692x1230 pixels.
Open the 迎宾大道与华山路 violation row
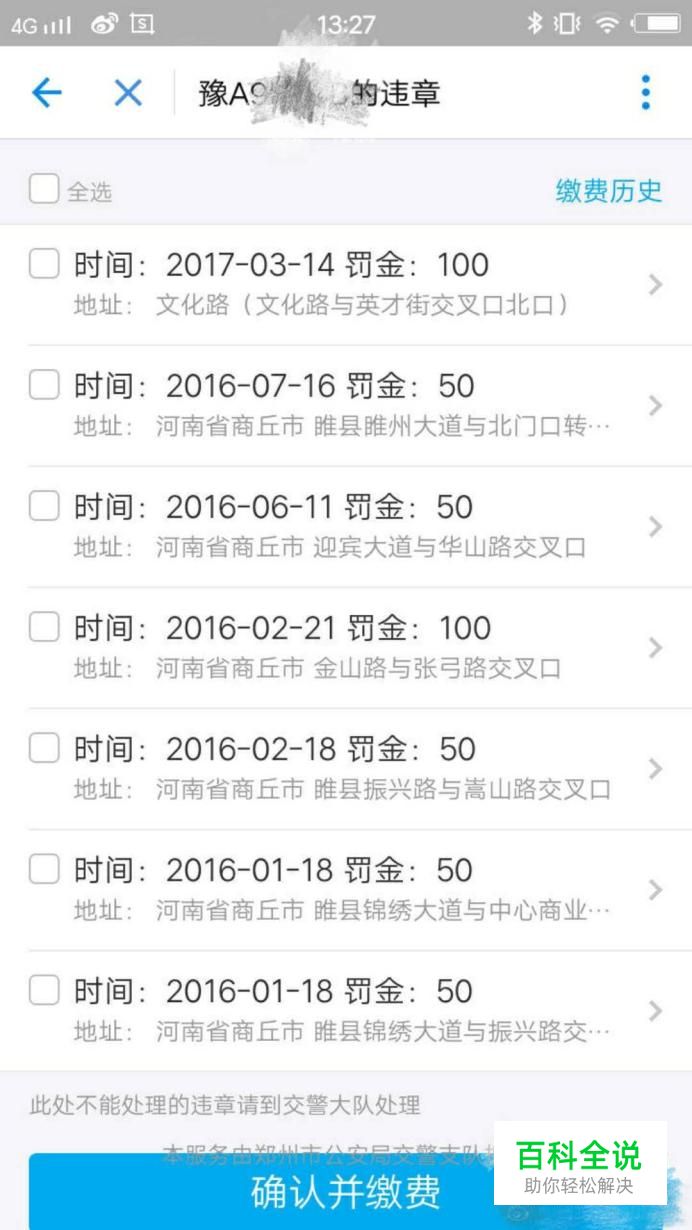tap(346, 527)
